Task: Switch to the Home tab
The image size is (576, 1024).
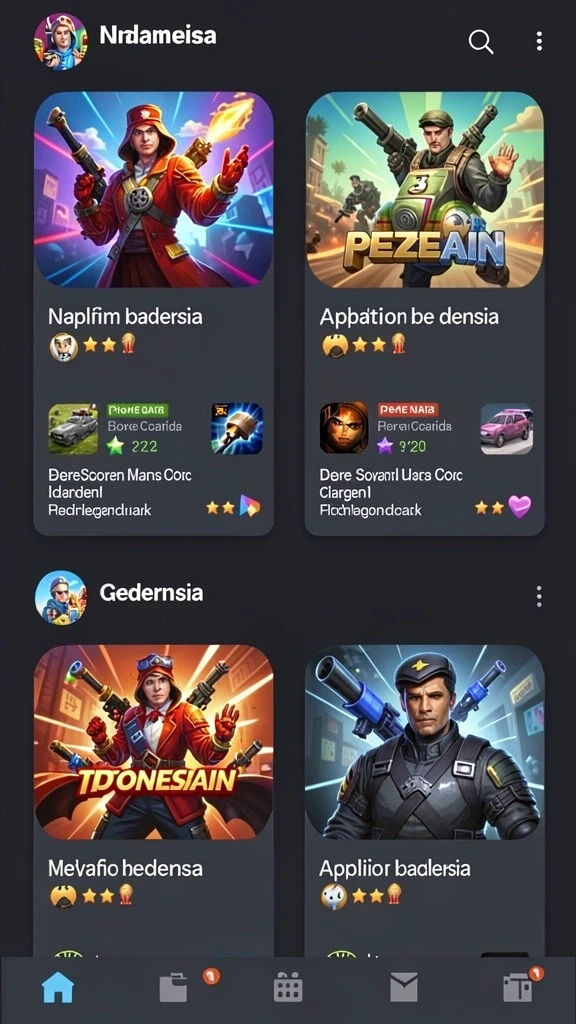Action: [x=58, y=987]
